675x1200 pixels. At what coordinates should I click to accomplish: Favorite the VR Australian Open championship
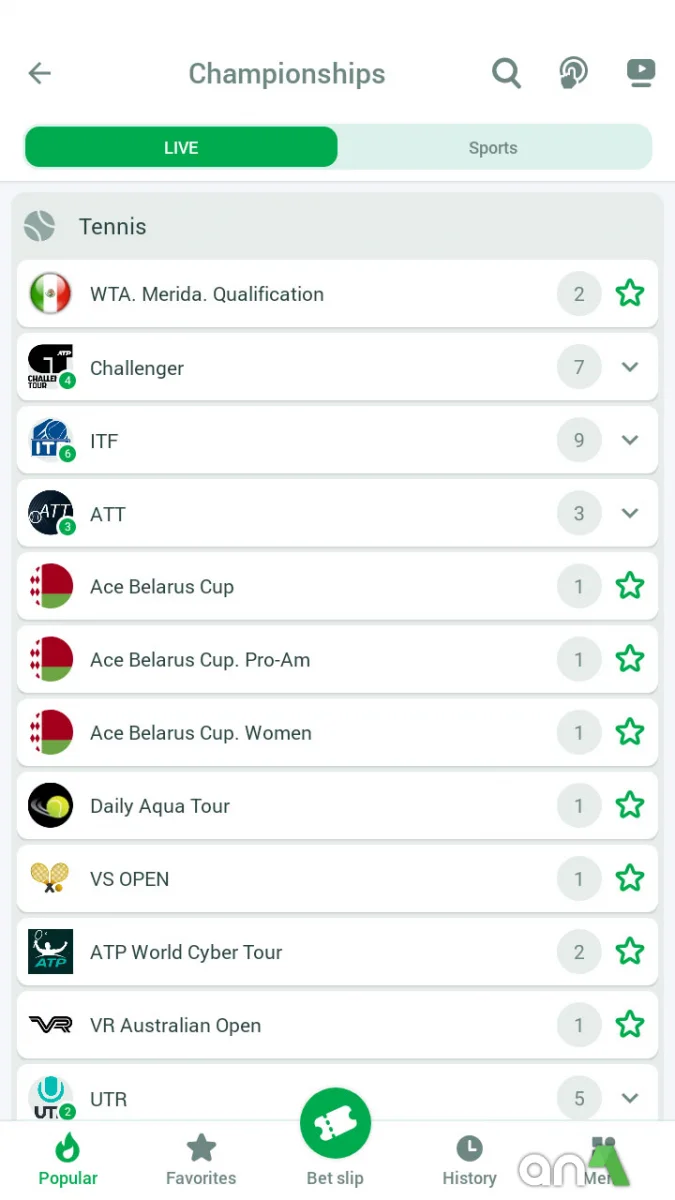tap(630, 1025)
